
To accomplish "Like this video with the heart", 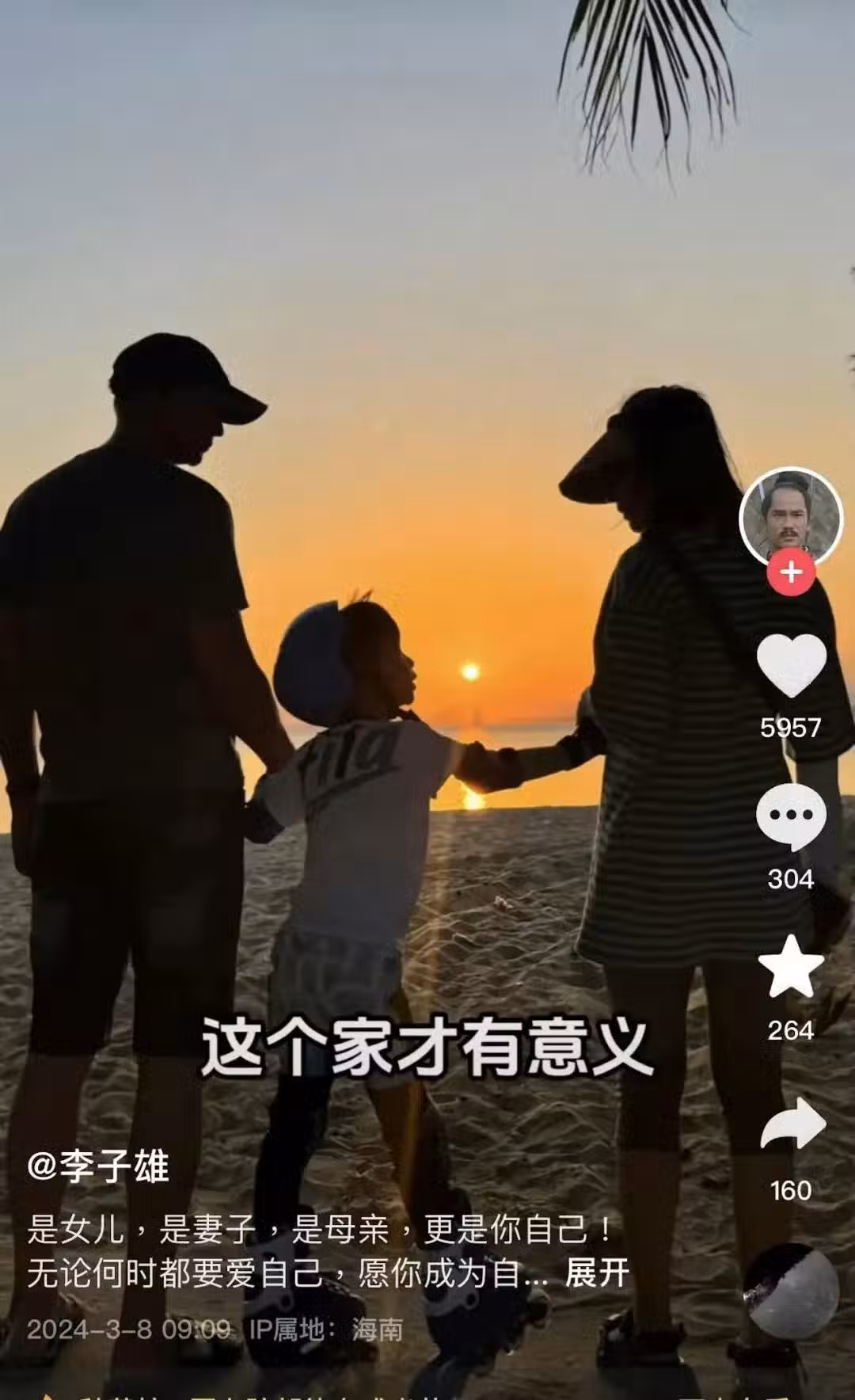I will 791,665.
